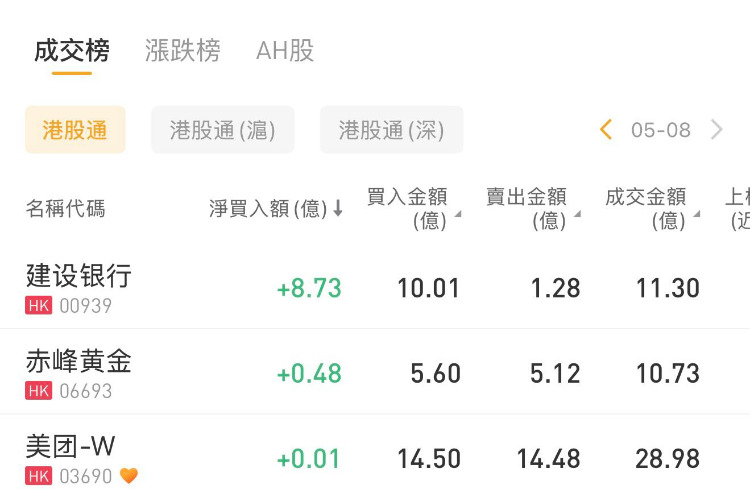The image size is (750, 489).
Task: Open the AH股 tab
Action: 285,51
